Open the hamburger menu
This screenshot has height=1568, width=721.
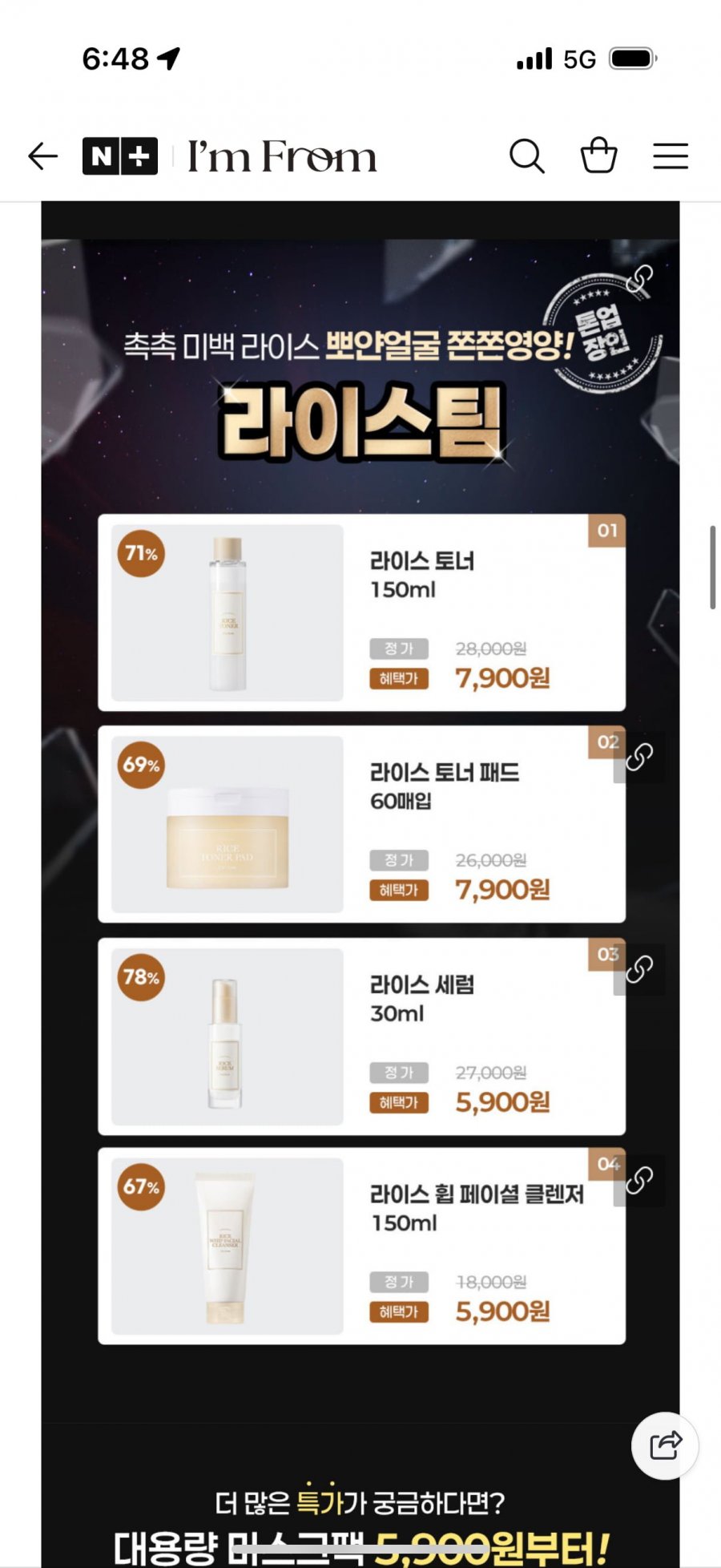670,156
